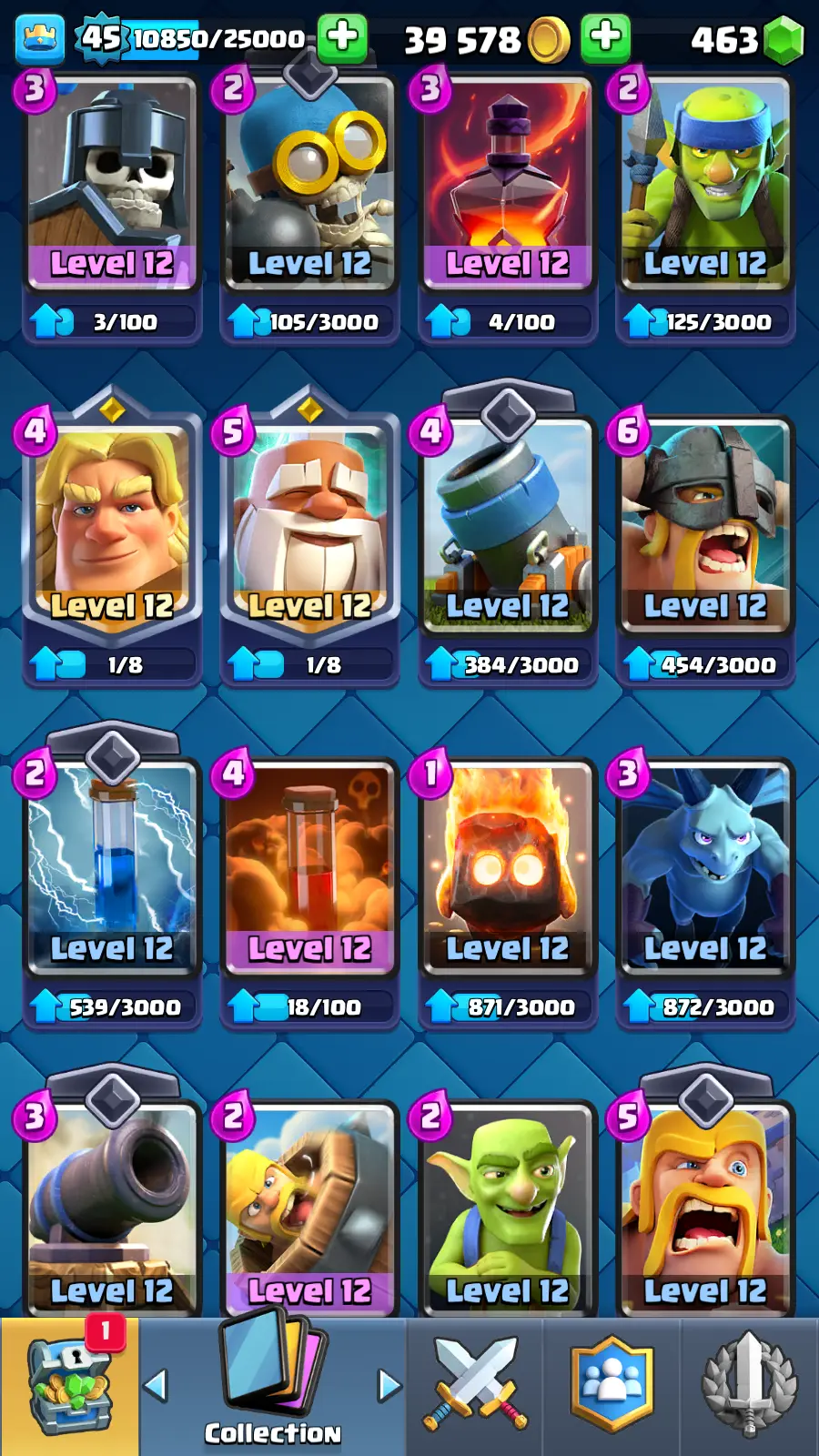This screenshot has width=819, height=1456.
Task: Add more gold with the plus button
Action: tap(605, 38)
